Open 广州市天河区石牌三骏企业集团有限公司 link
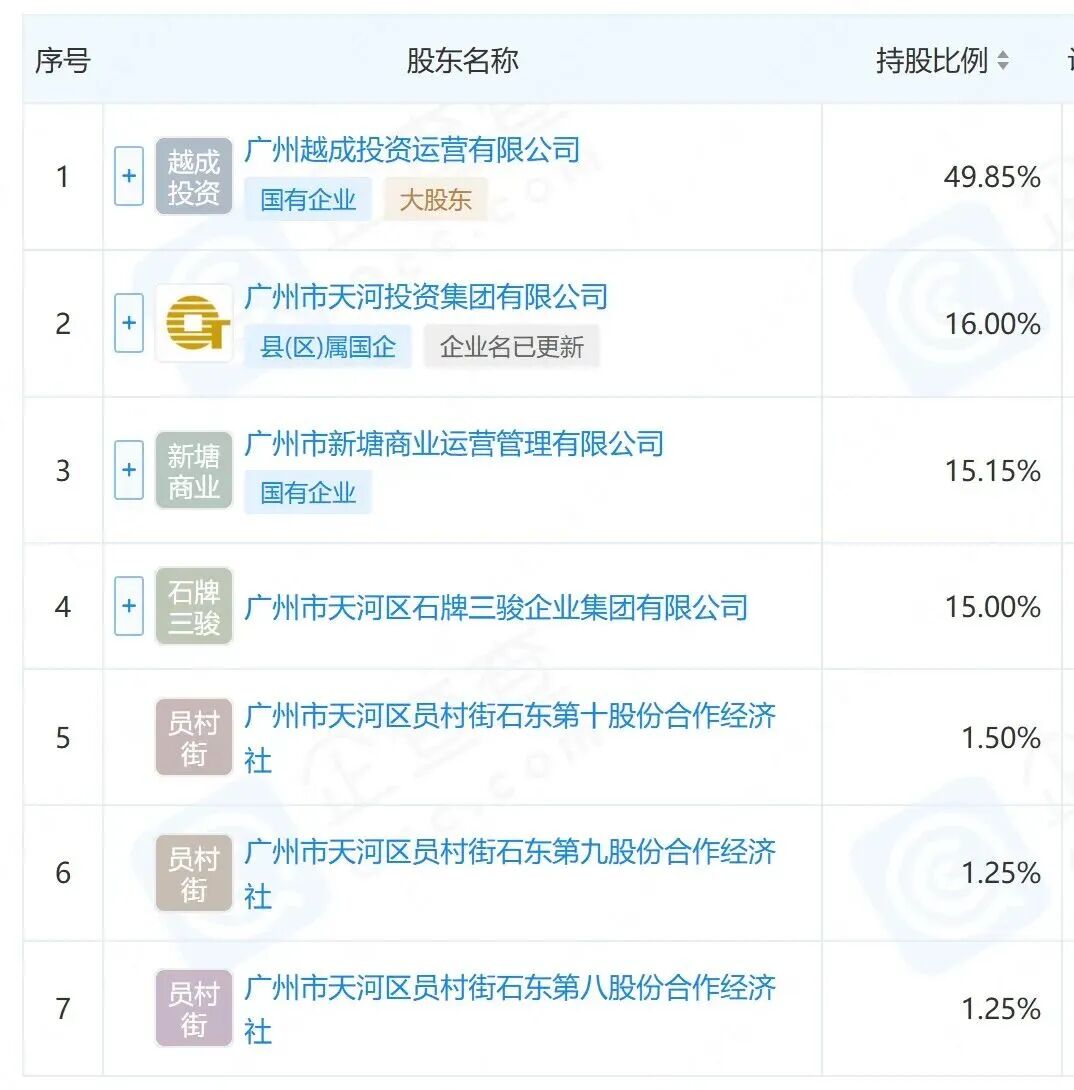Image resolution: width=1074 pixels, height=1090 pixels. pyautogui.click(x=496, y=607)
